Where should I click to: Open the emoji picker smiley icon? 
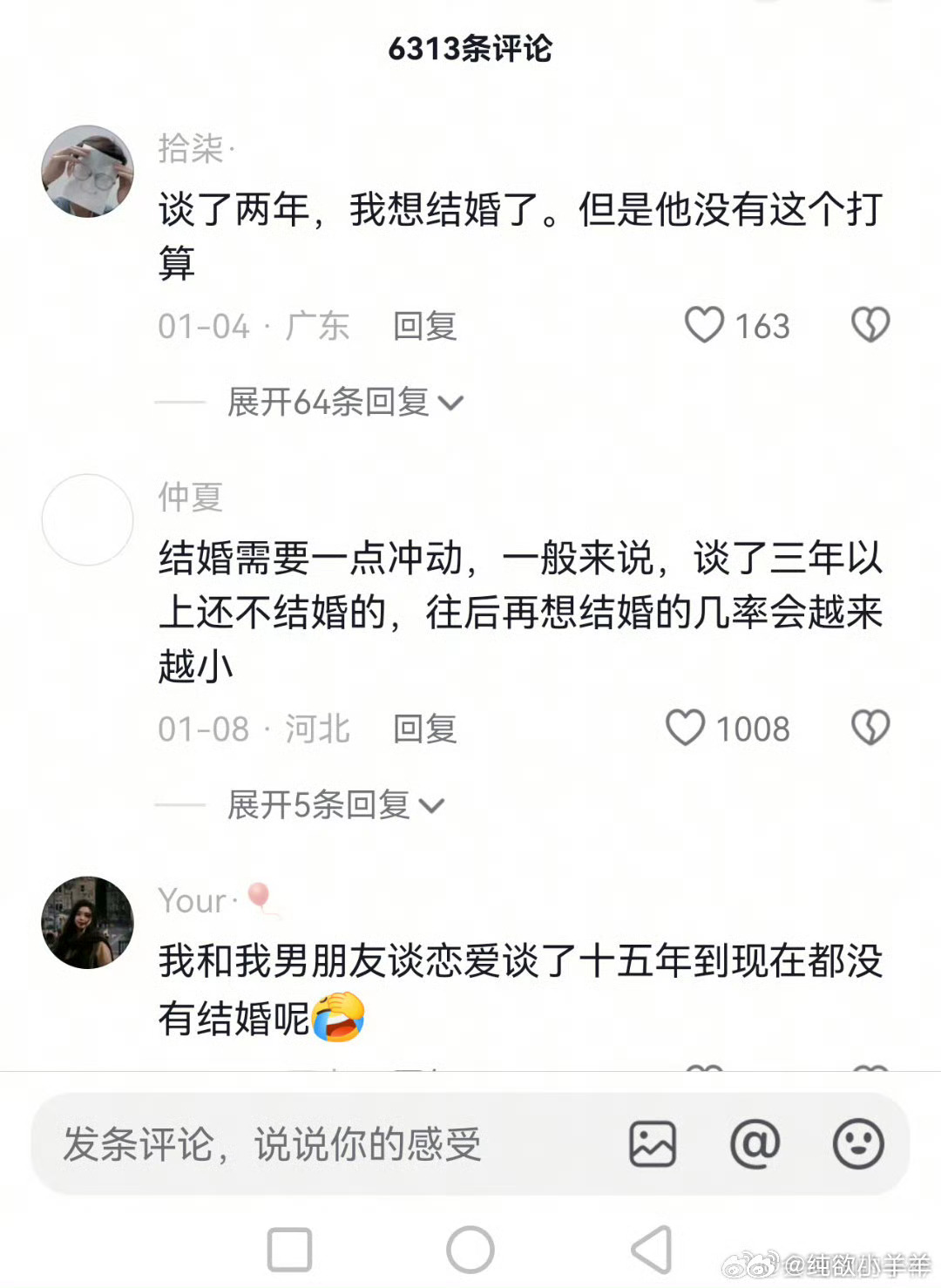[857, 1142]
